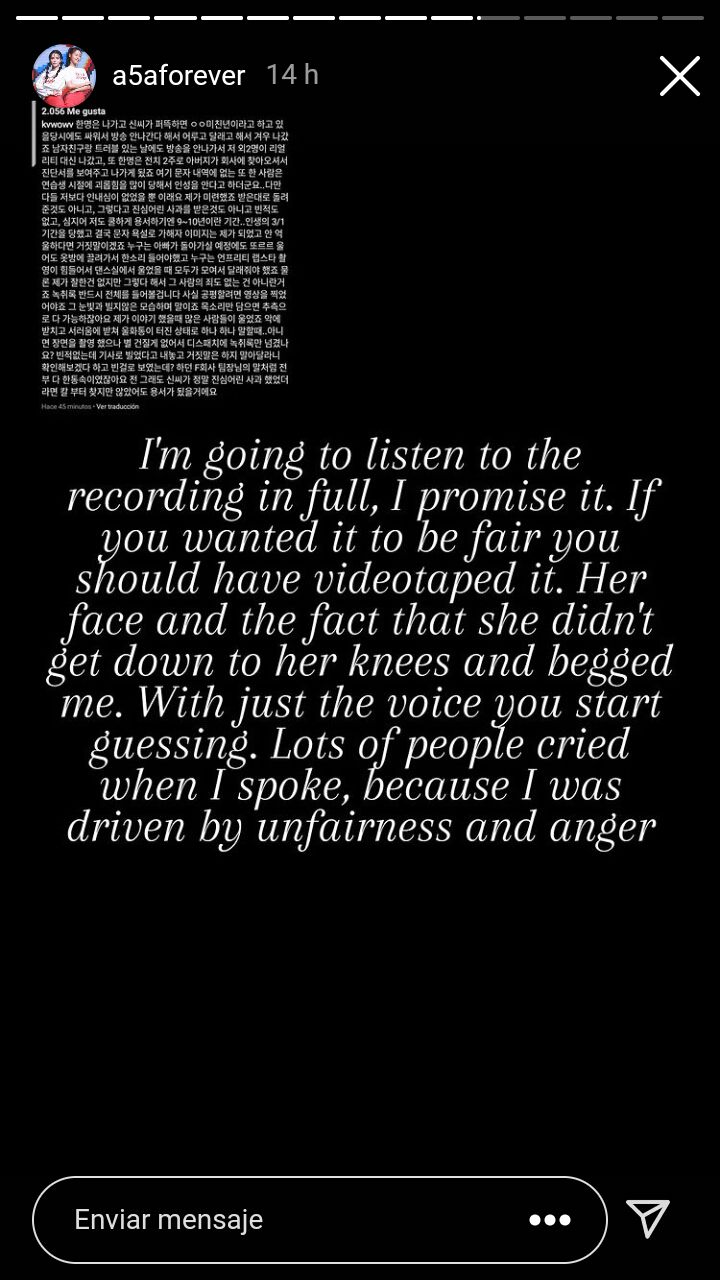The height and width of the screenshot is (1280, 720).
Task: Open a5aforever's profile picture
Action: 64,75
